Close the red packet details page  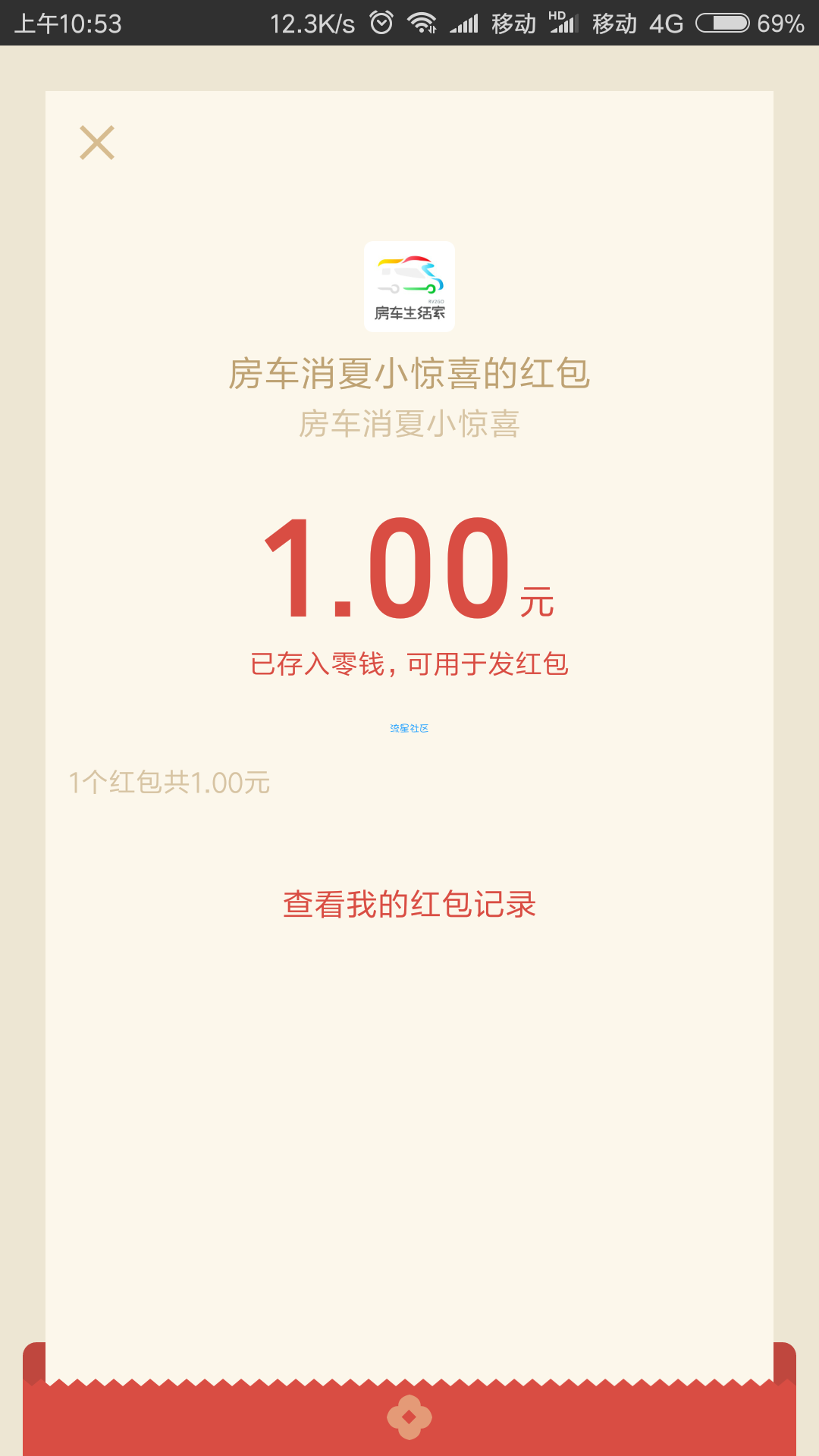(97, 143)
